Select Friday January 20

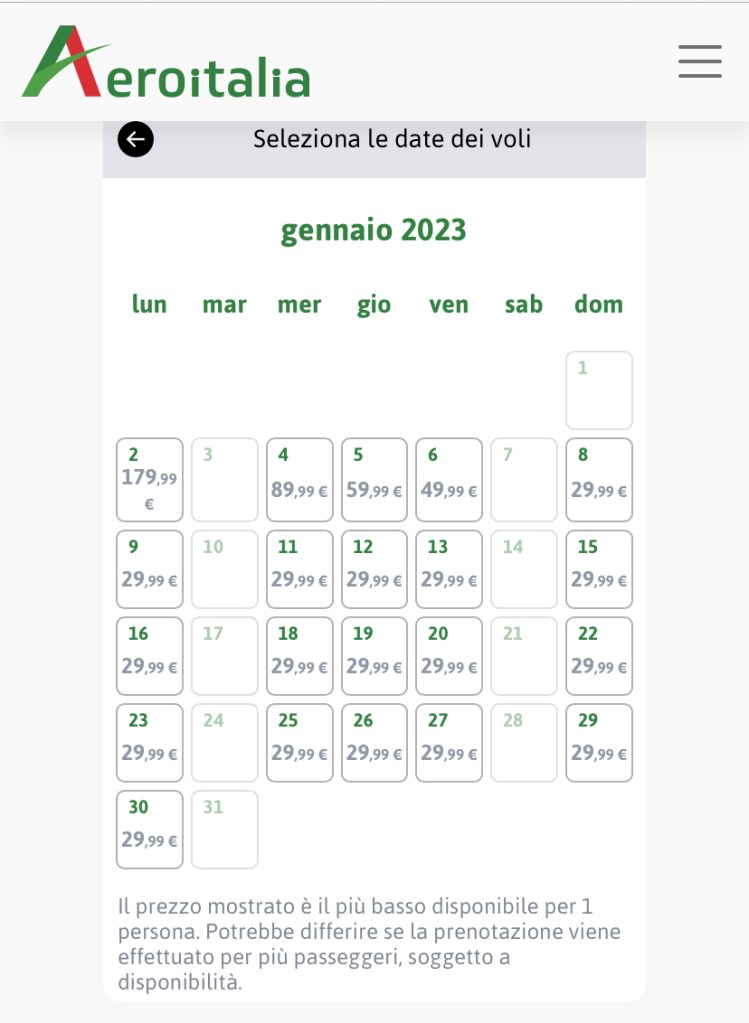tap(449, 656)
